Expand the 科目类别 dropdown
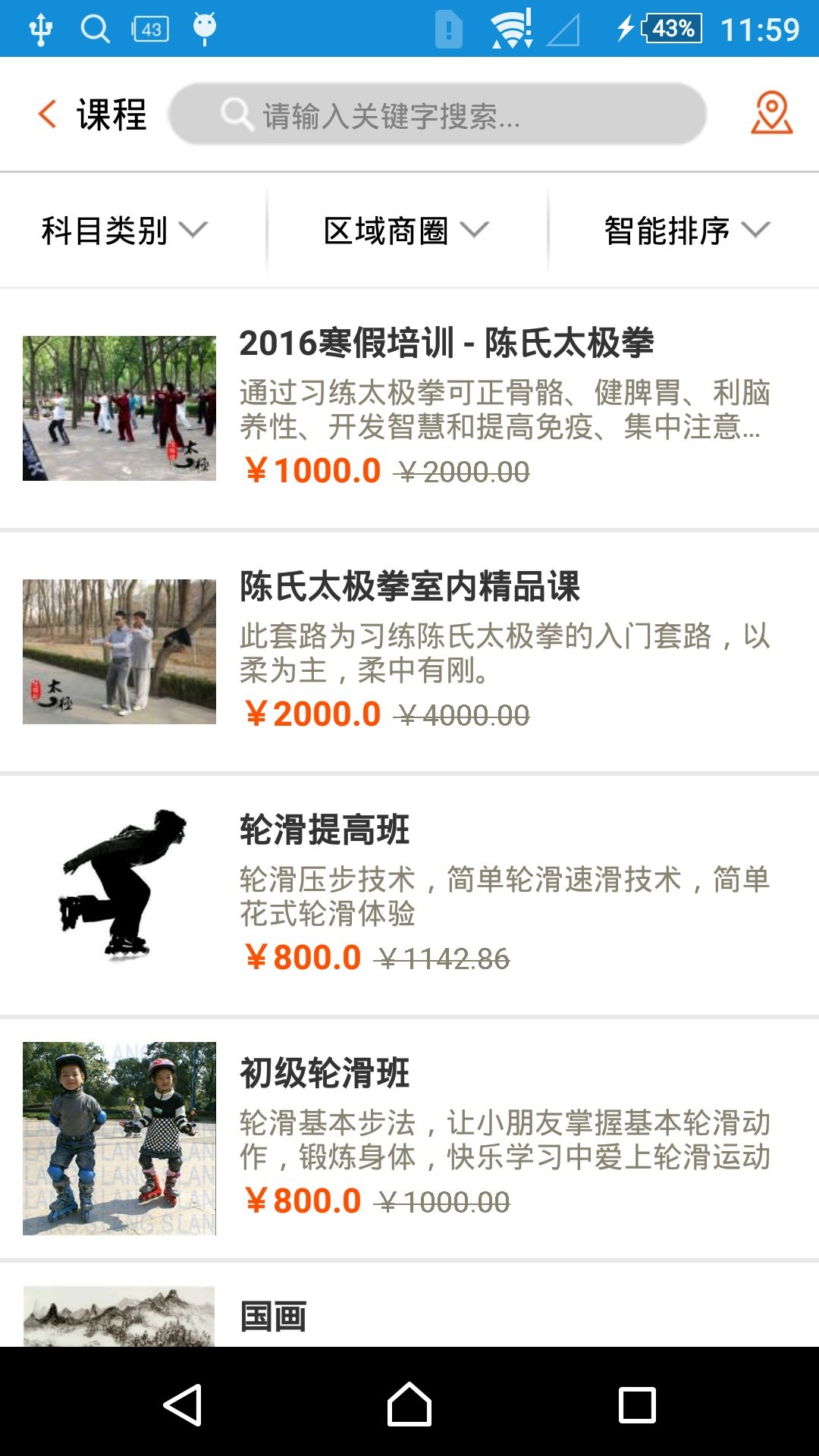The image size is (819, 1456). point(124,231)
